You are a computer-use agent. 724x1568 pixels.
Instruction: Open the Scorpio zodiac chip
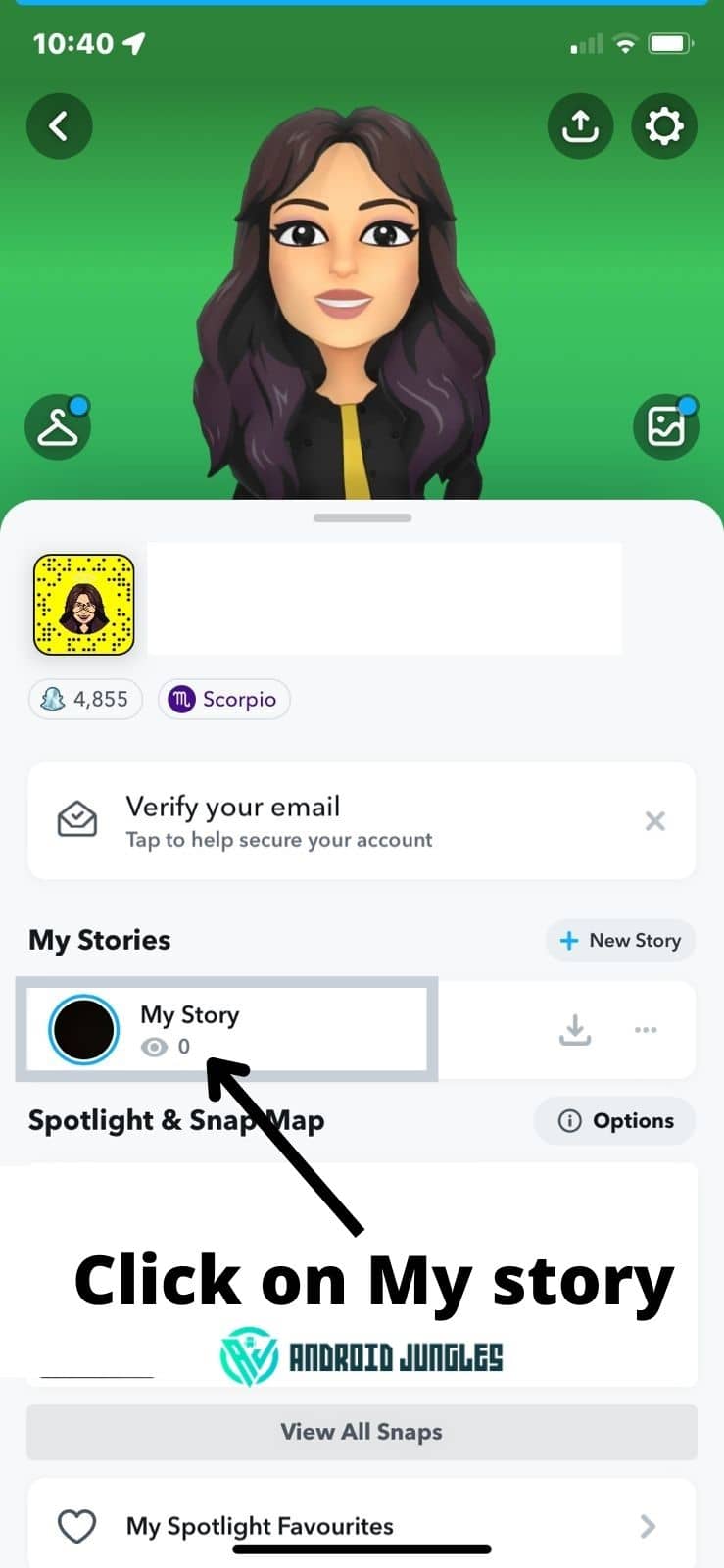pos(223,699)
